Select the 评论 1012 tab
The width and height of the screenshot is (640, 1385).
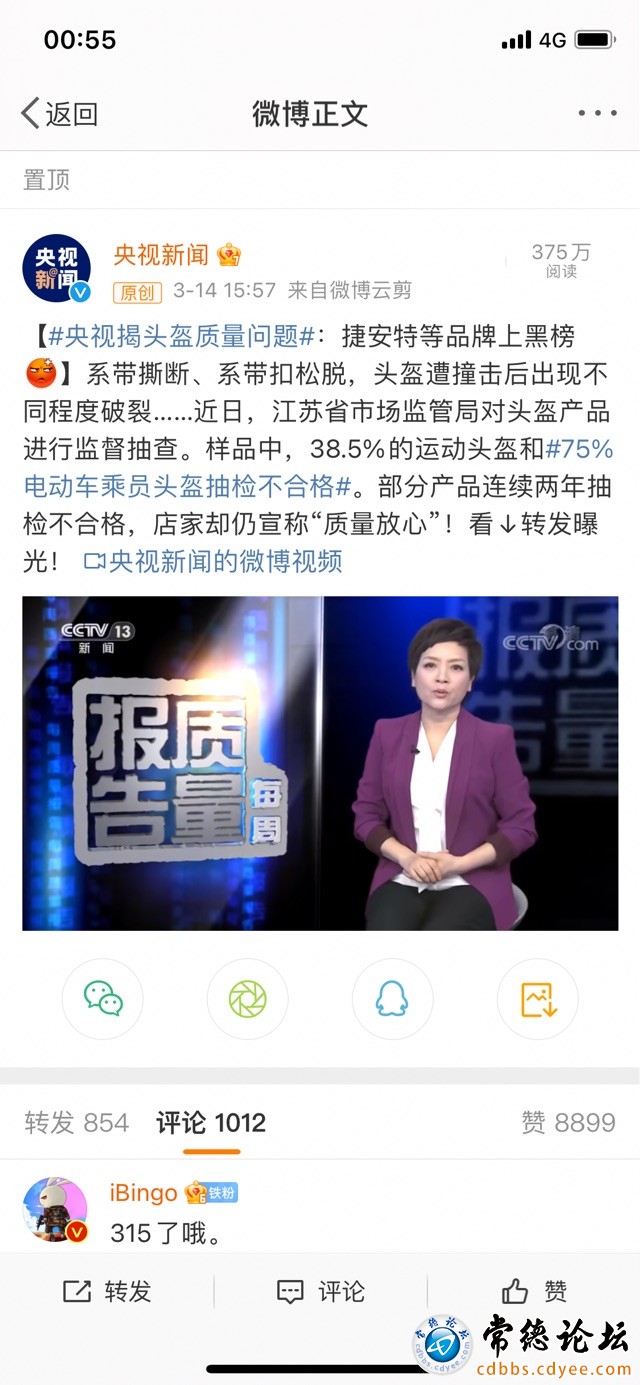coord(211,1122)
